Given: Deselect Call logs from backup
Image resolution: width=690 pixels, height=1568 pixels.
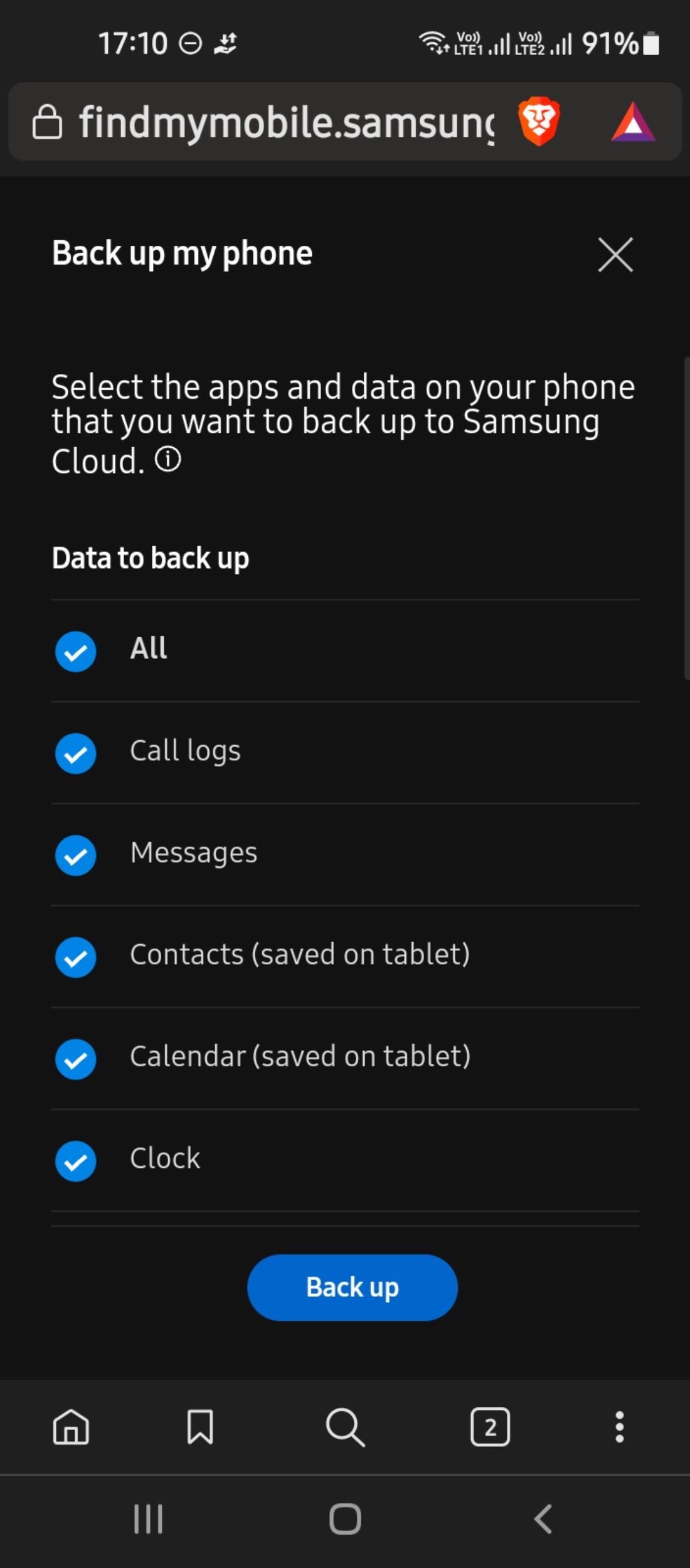Looking at the screenshot, I should point(76,753).
